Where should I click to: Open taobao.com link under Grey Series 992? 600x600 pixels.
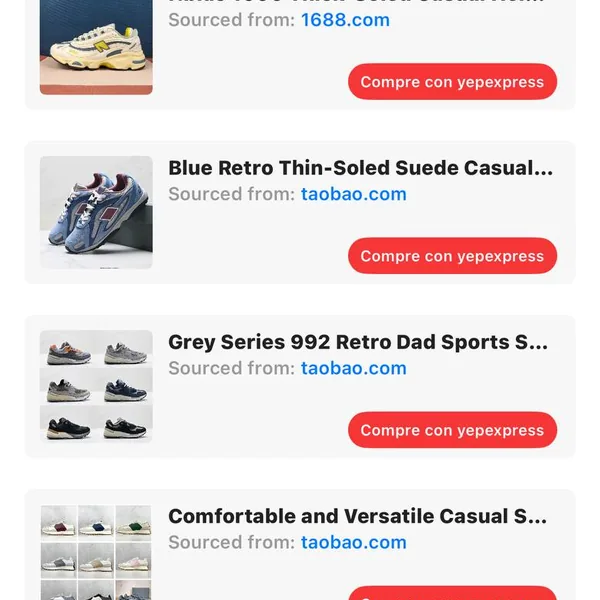(x=353, y=368)
